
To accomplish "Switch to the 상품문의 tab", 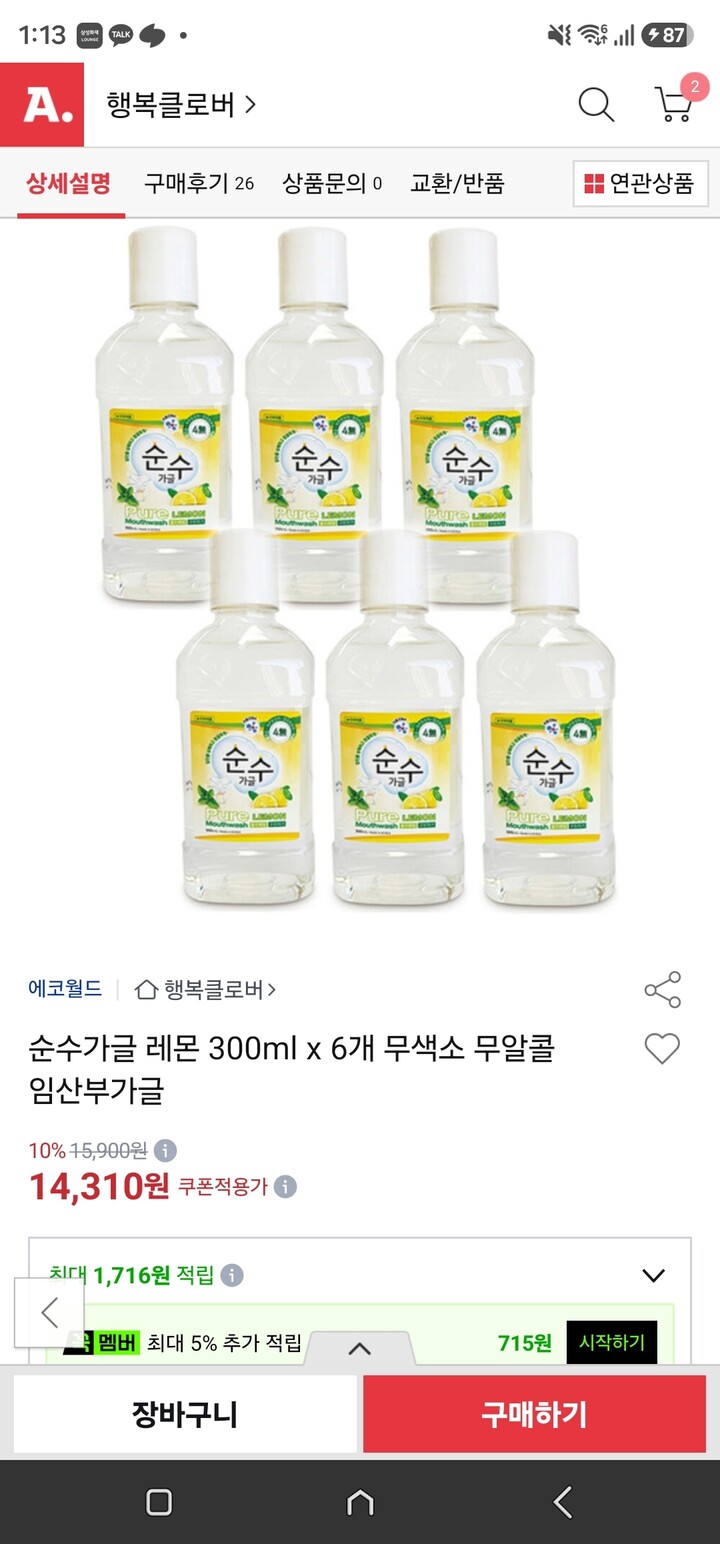I will tap(332, 183).
